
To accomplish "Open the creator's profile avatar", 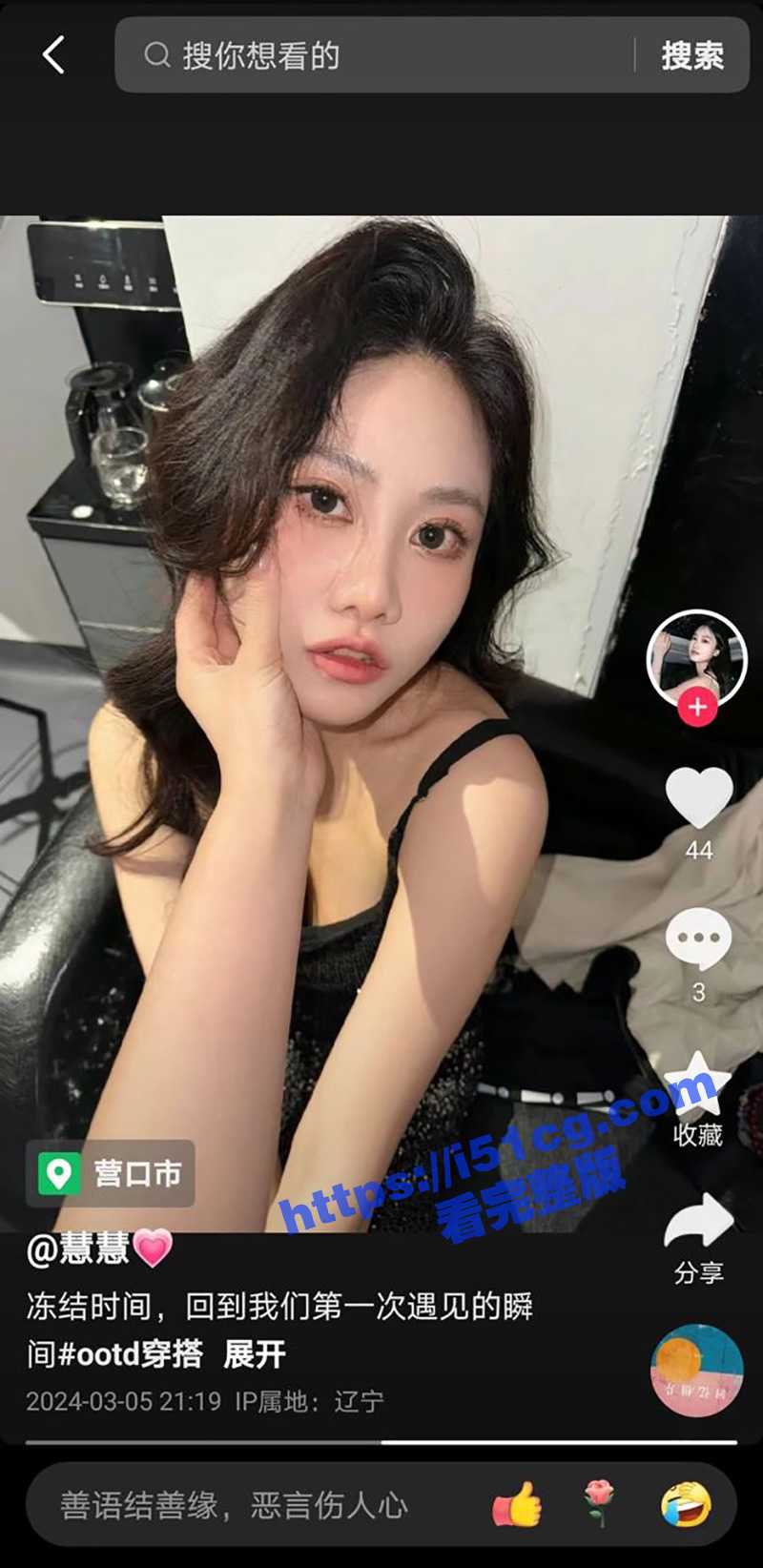I will point(696,658).
